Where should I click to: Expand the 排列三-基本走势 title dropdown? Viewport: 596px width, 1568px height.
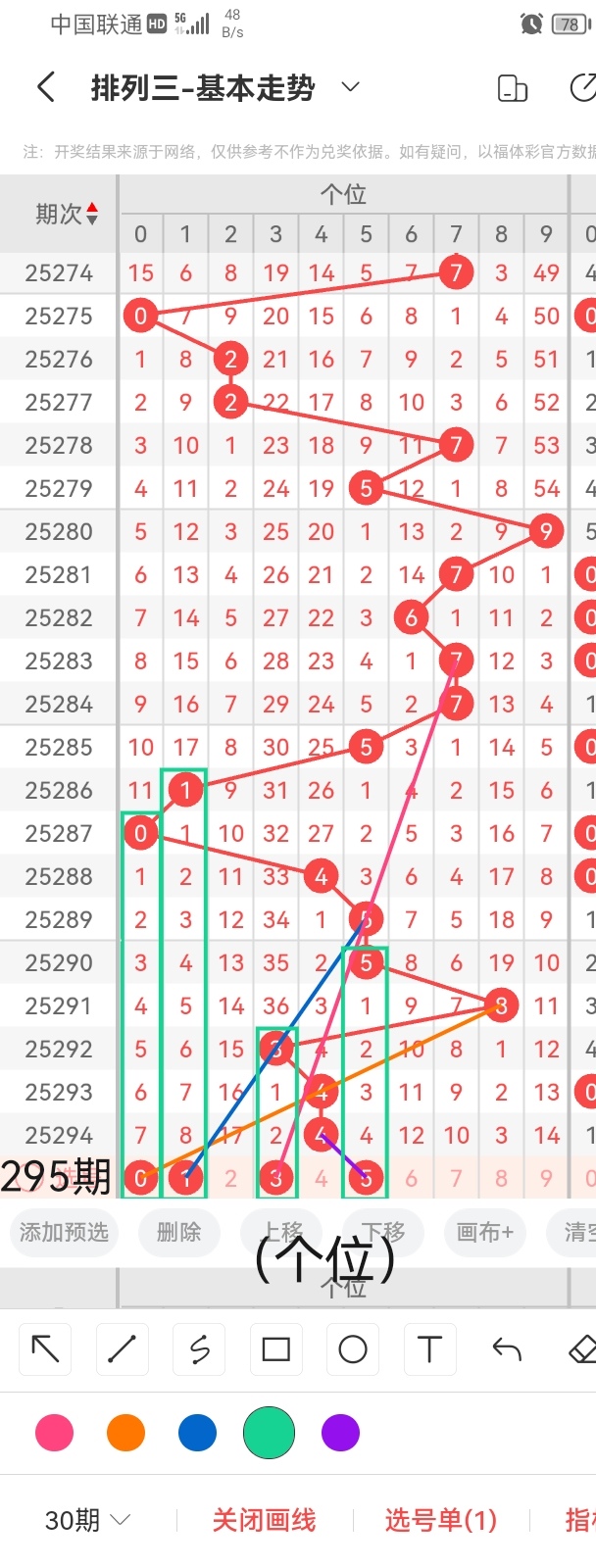point(350,88)
